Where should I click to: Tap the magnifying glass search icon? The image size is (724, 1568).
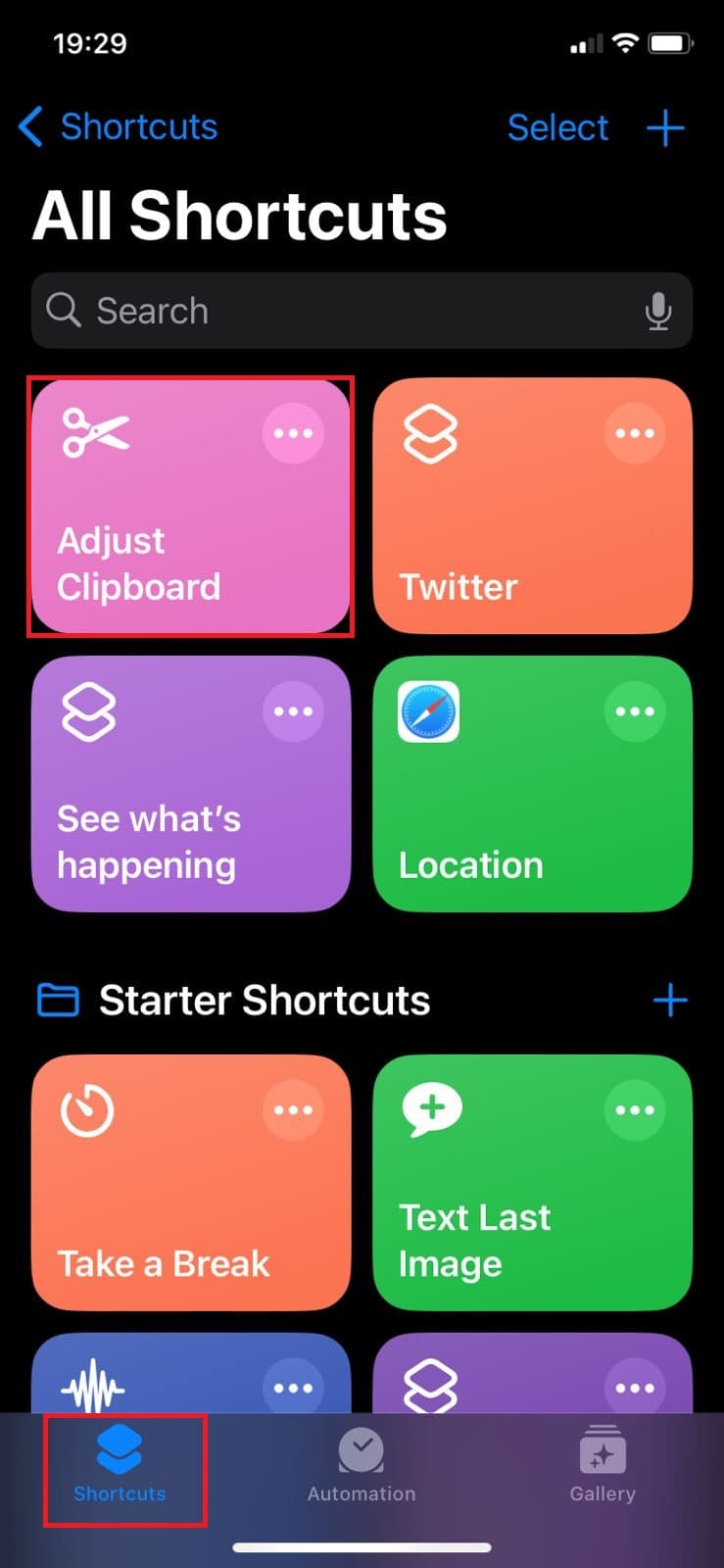[62, 311]
